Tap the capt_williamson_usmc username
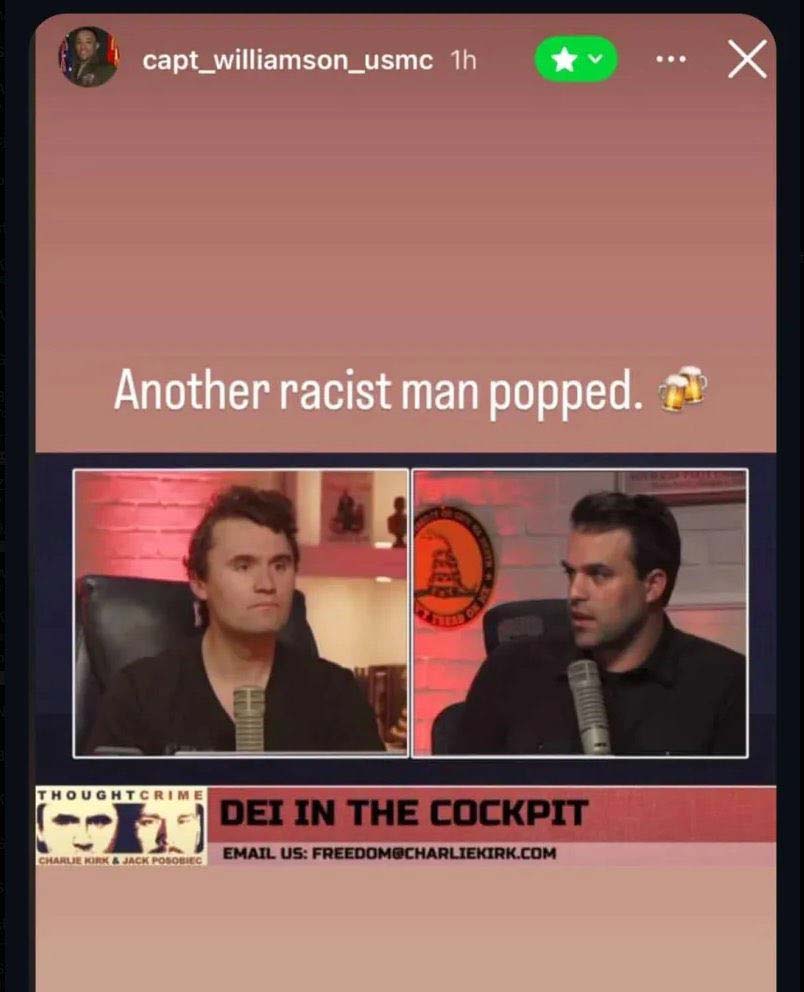804x992 pixels. [288, 60]
